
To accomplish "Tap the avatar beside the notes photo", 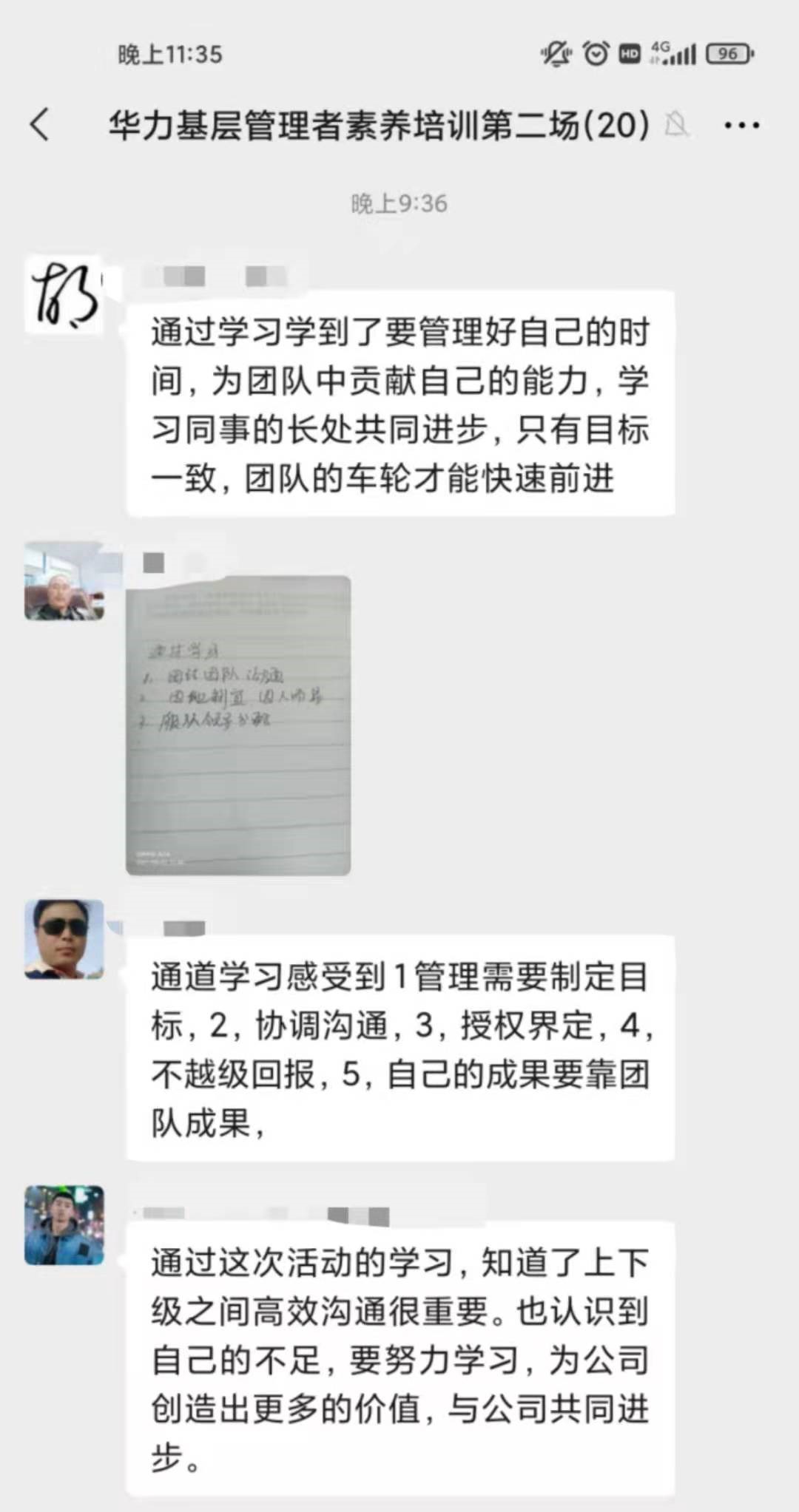I will click(64, 581).
